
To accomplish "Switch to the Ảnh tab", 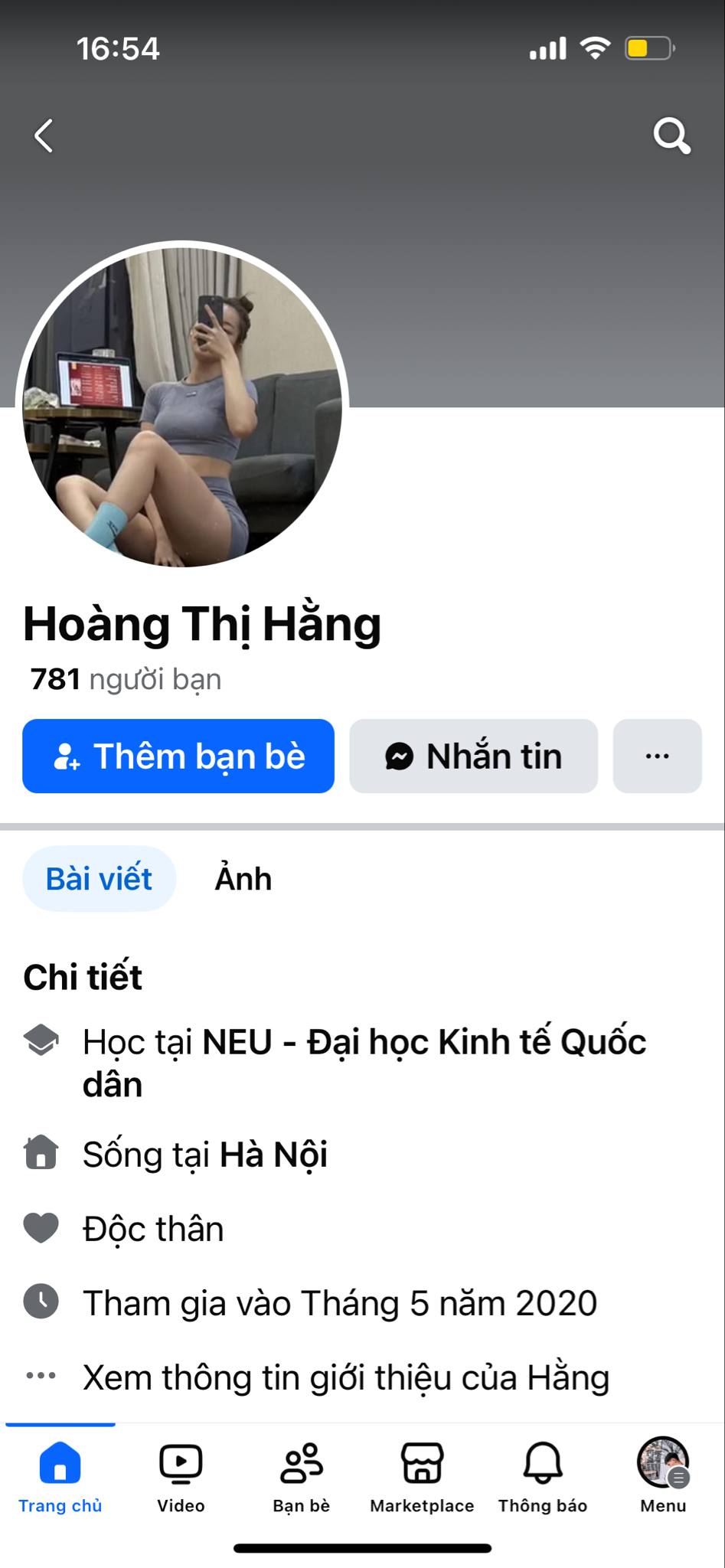I will pyautogui.click(x=243, y=879).
